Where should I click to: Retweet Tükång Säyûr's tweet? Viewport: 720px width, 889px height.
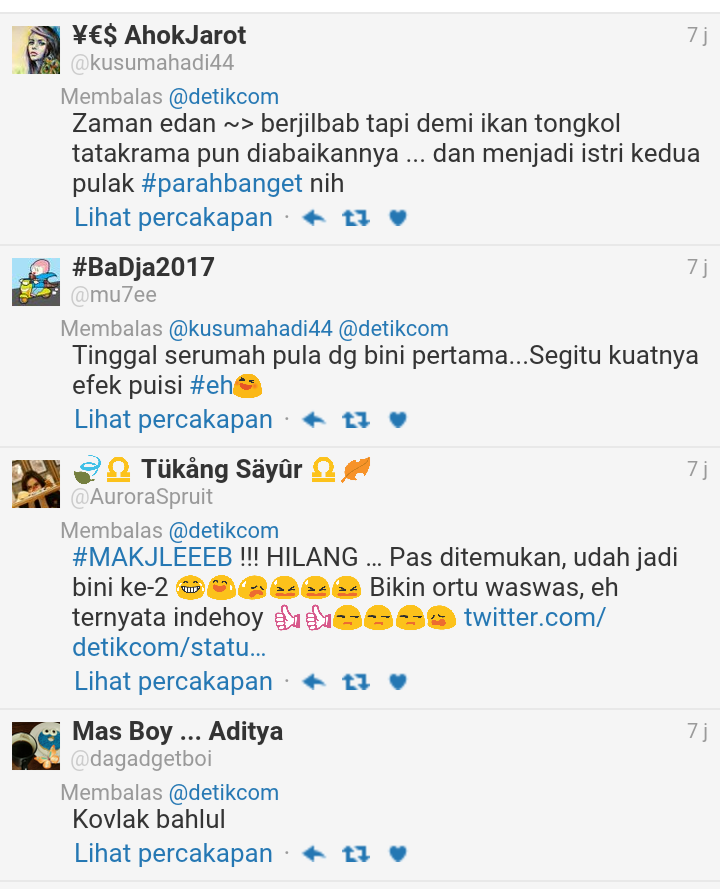pyautogui.click(x=356, y=682)
